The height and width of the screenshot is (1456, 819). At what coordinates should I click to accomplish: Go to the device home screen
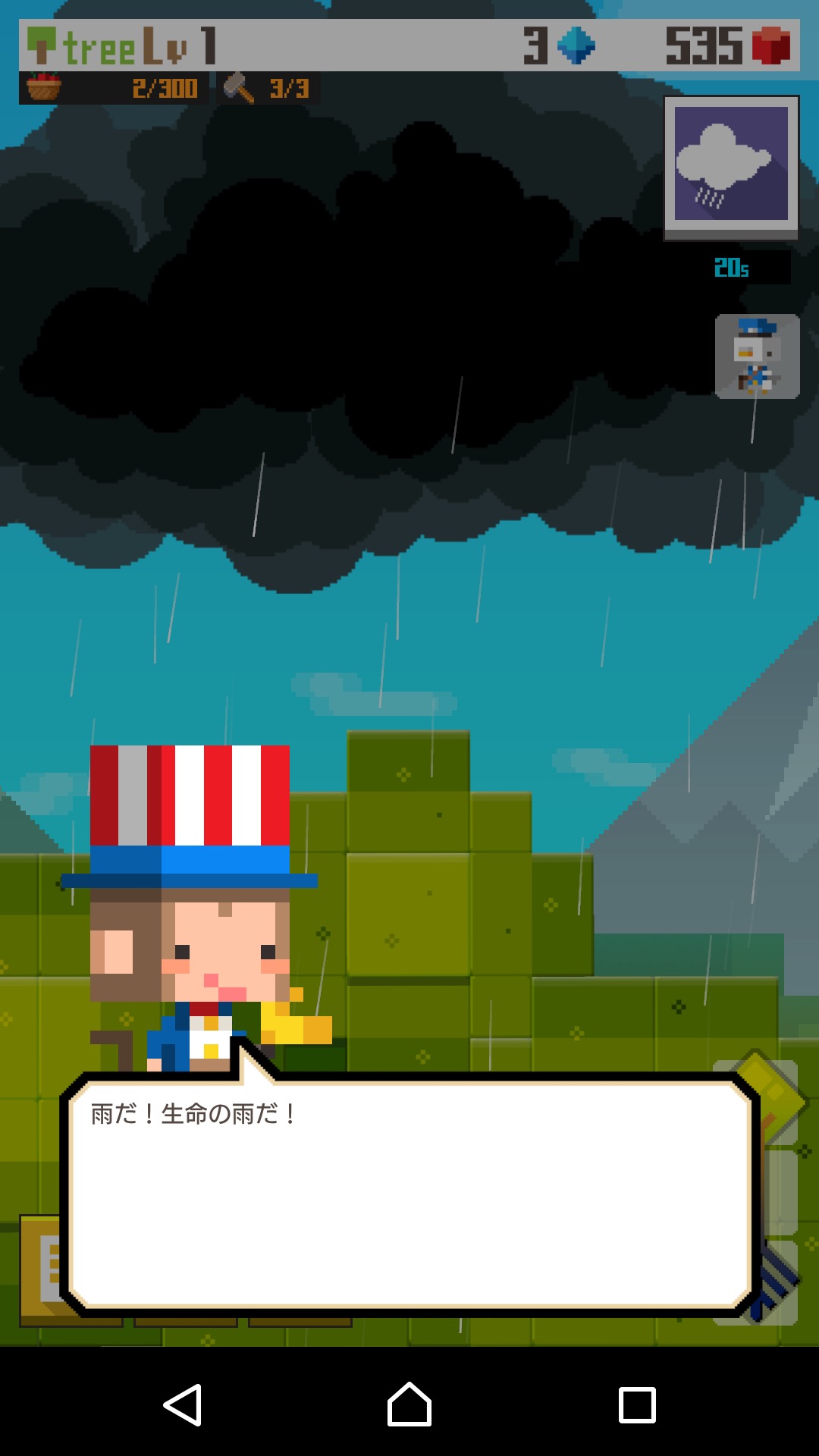409,1404
